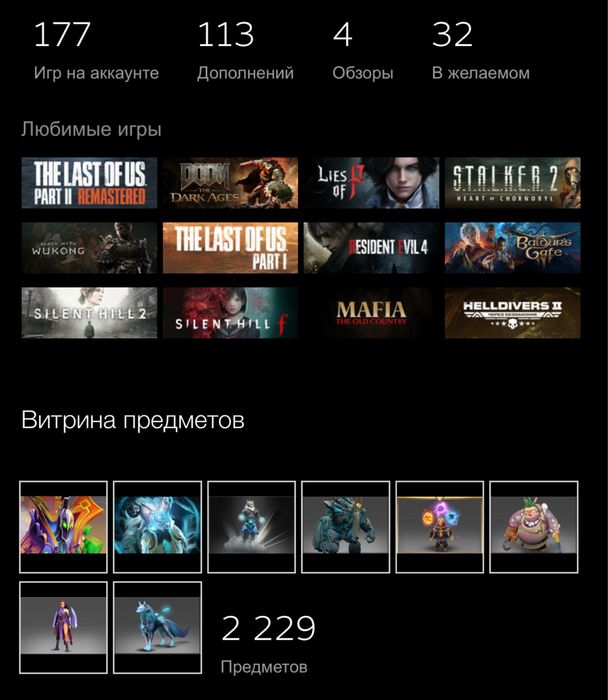
Task: Open the Resident Evil 4 game
Action: (372, 248)
